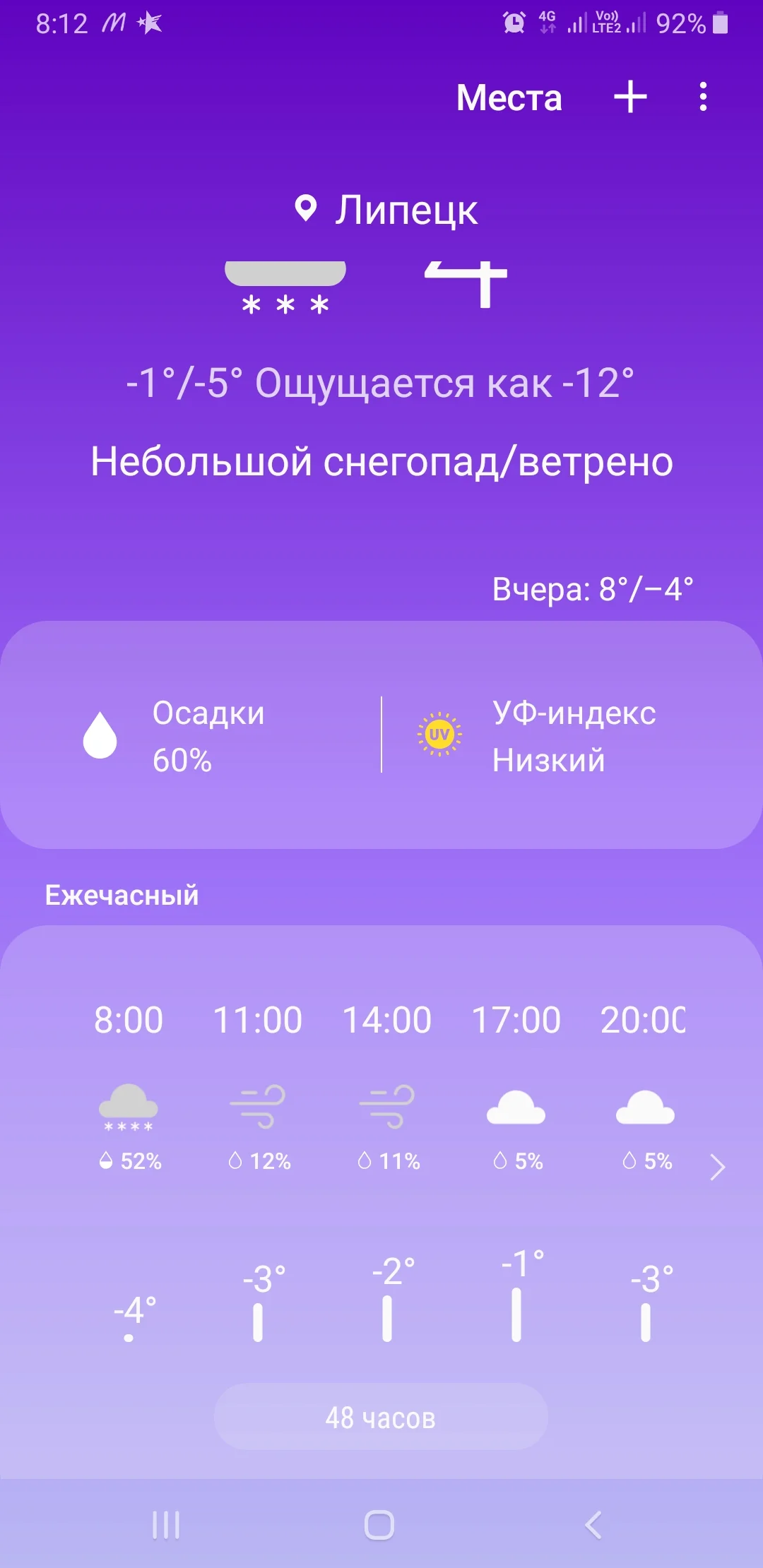This screenshot has width=763, height=1568.
Task: Open the three-dot overflow menu
Action: [x=703, y=97]
